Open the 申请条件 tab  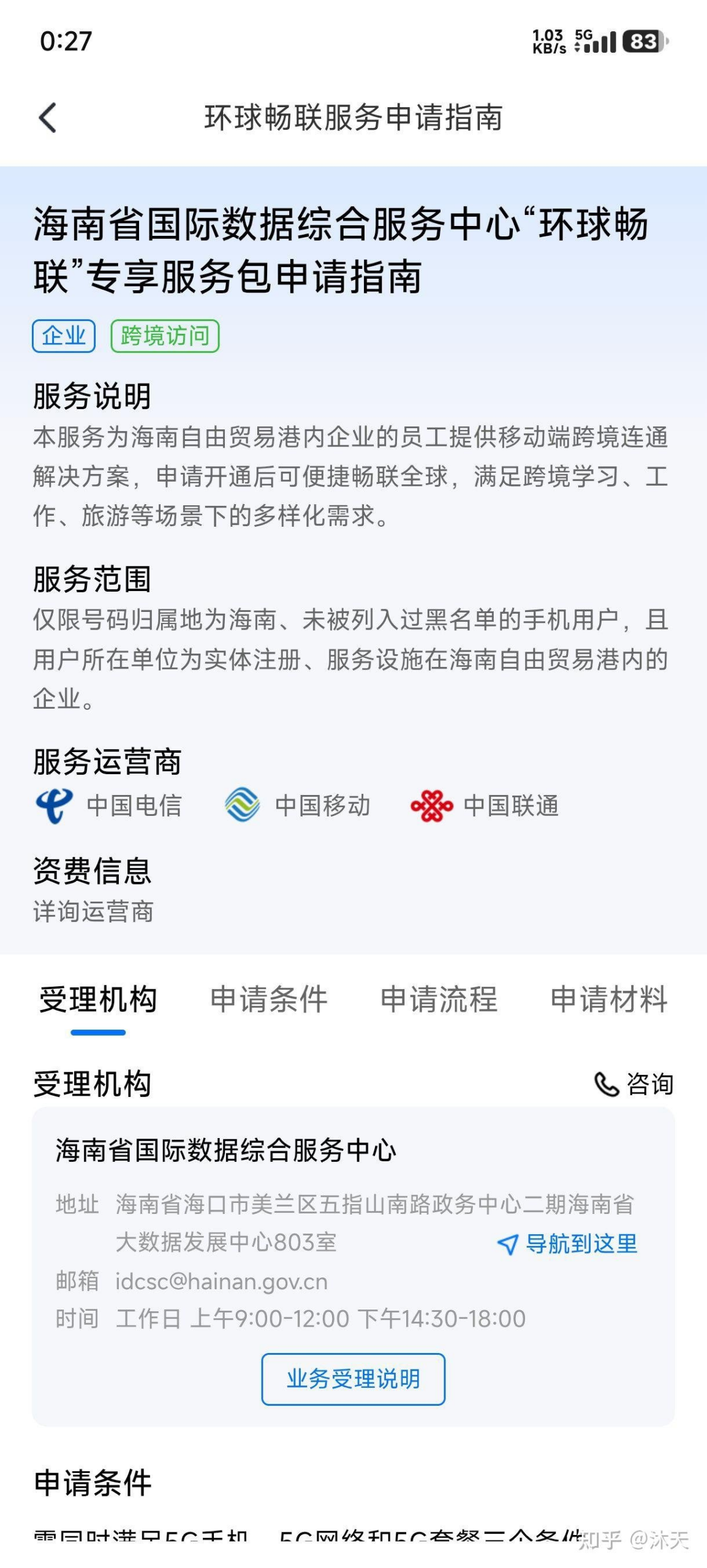pos(268,1000)
